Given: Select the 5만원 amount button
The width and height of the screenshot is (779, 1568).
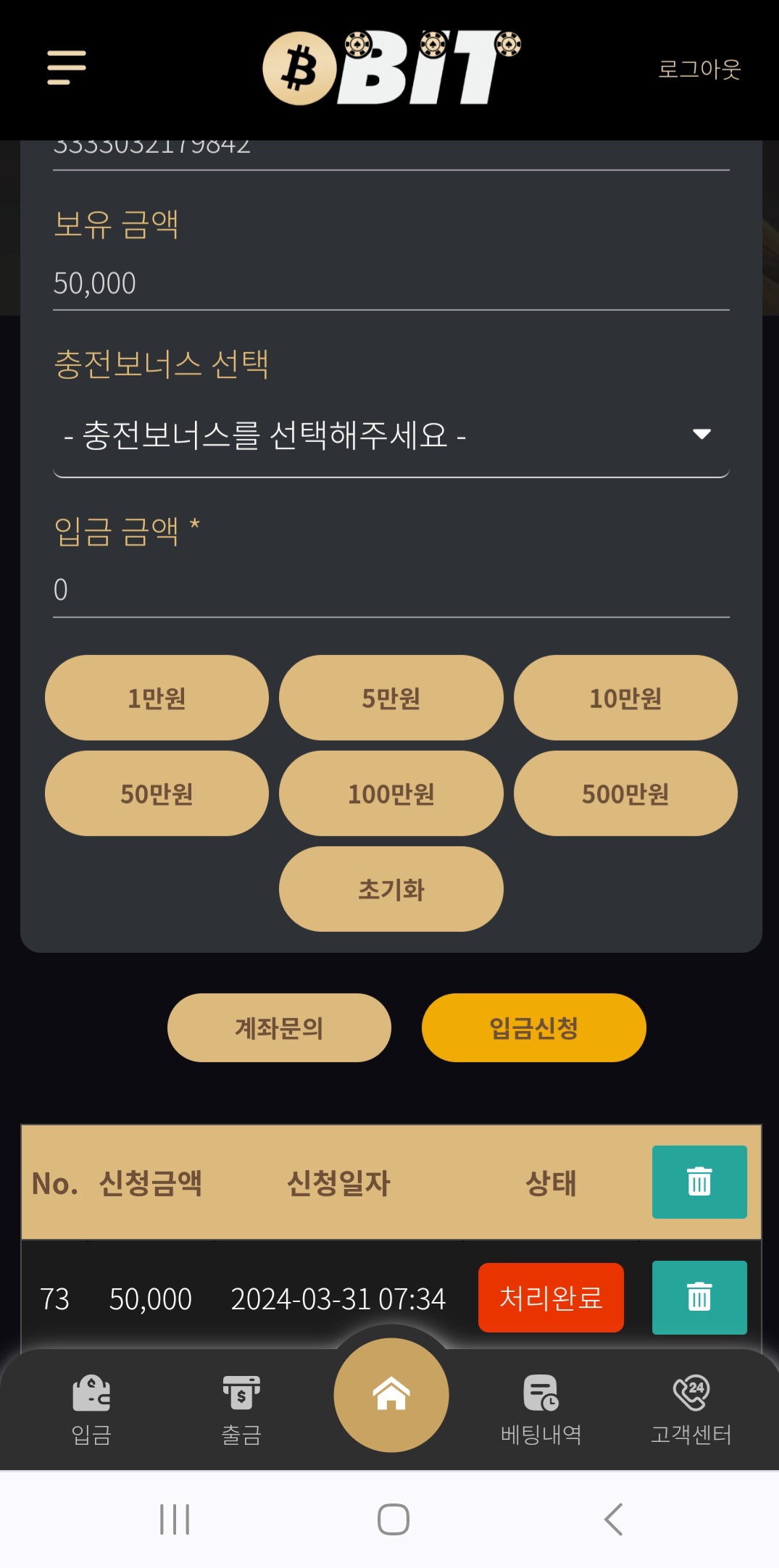Looking at the screenshot, I should [x=391, y=698].
